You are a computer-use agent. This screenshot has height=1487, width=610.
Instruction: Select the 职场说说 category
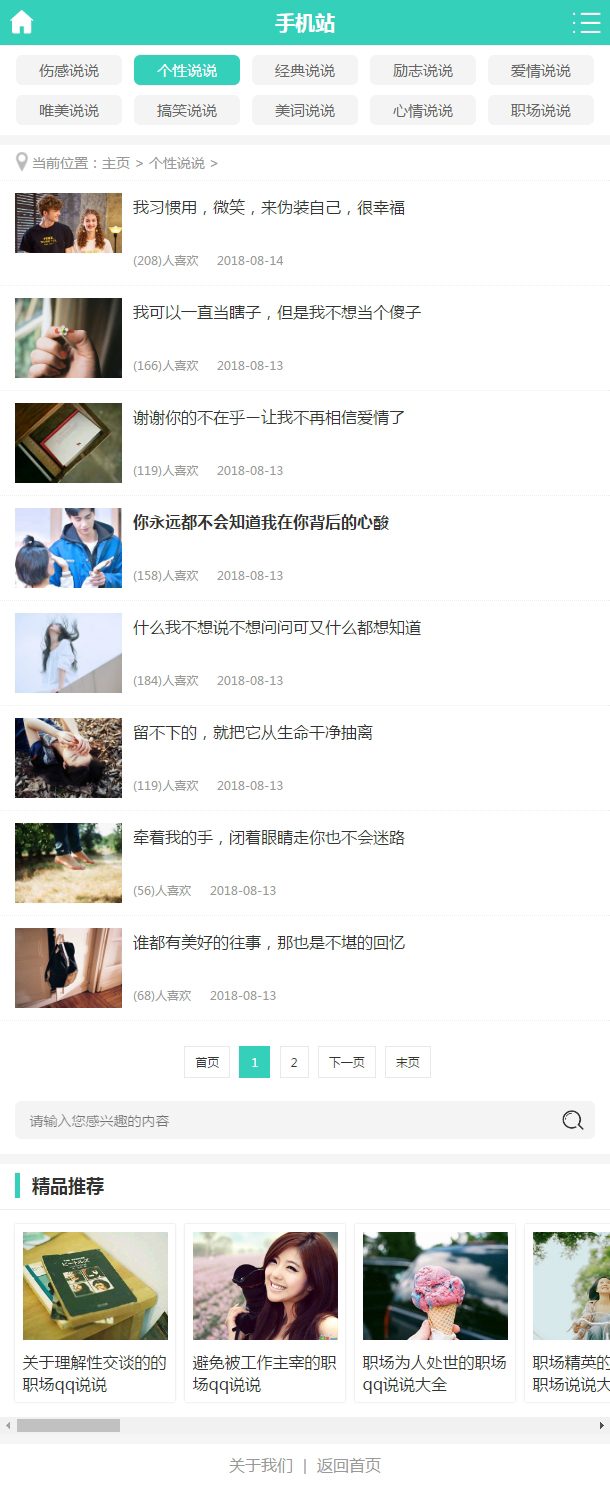click(x=541, y=111)
